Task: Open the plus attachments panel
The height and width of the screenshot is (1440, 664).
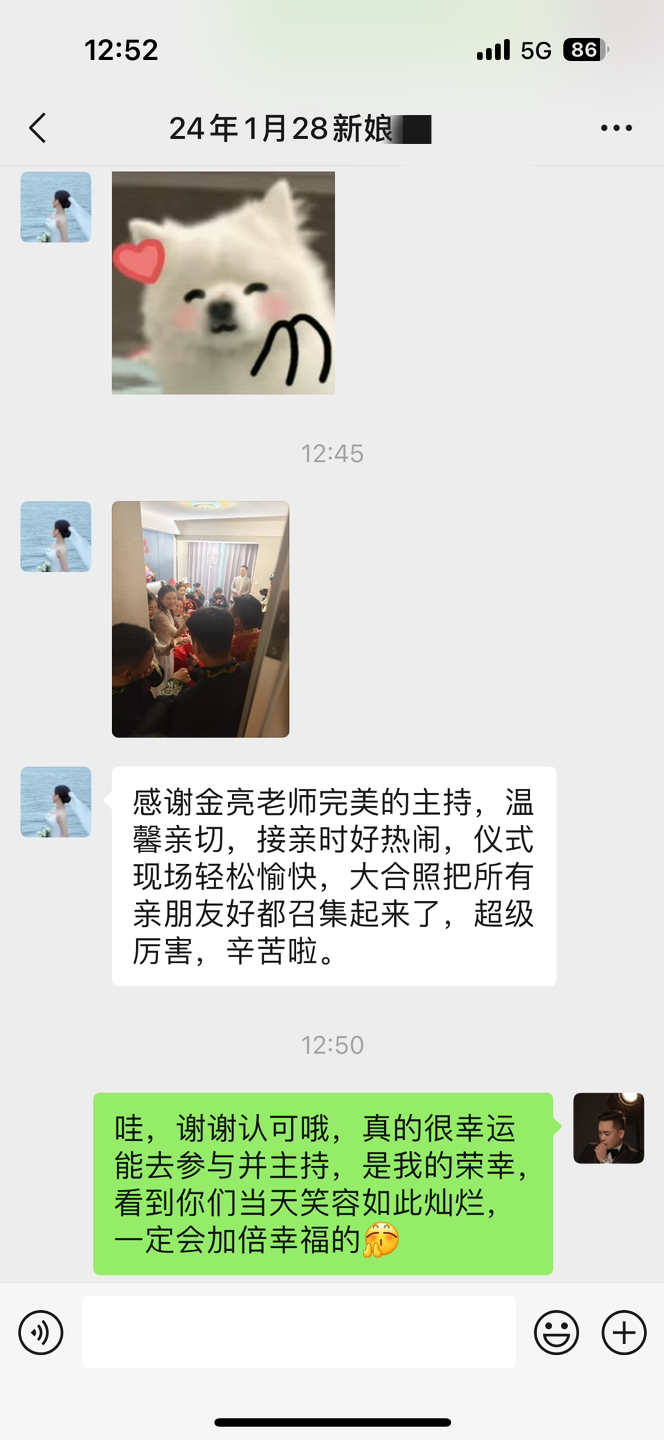Action: click(x=624, y=1332)
